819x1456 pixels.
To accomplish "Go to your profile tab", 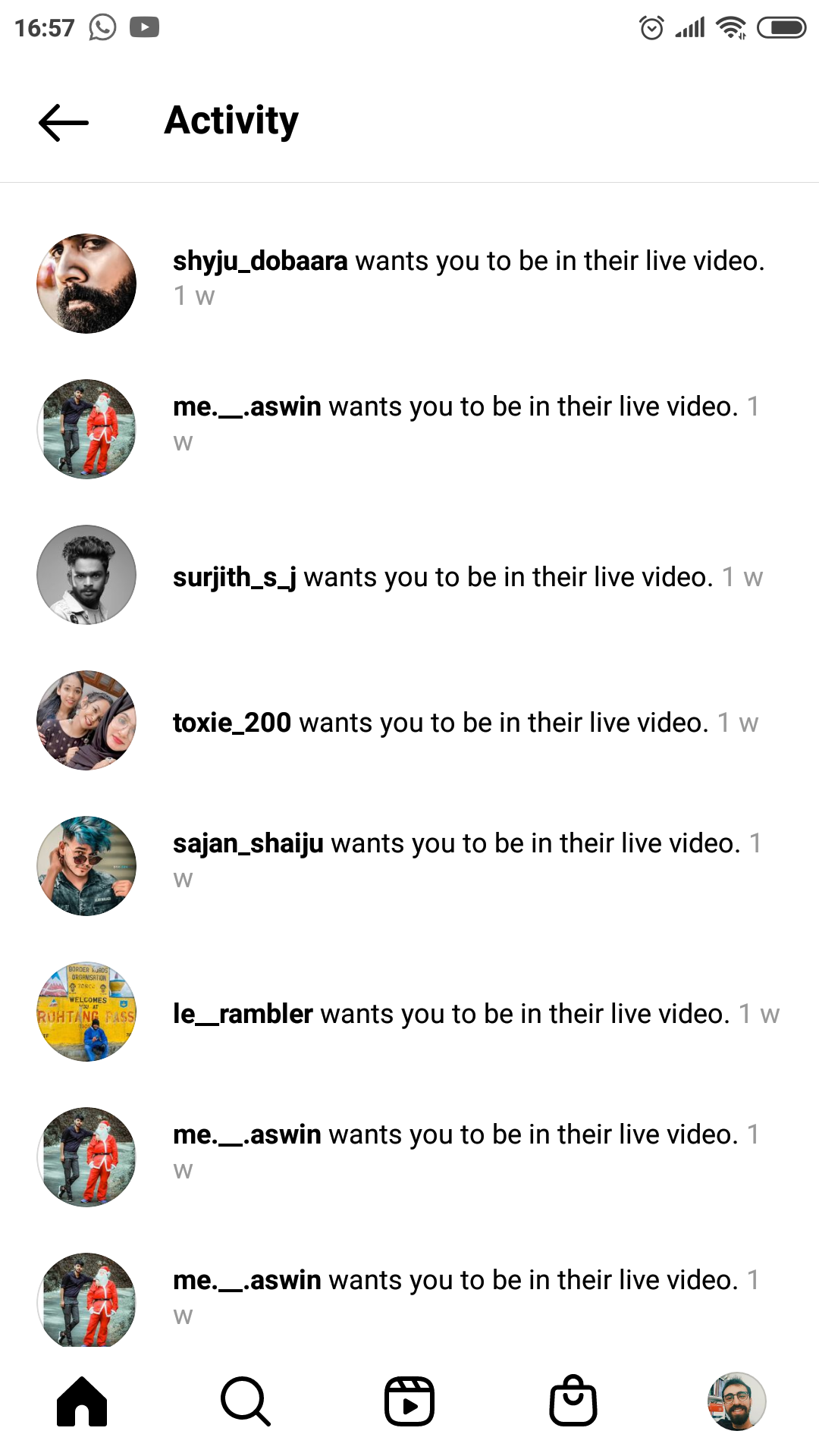I will pyautogui.click(x=736, y=1401).
